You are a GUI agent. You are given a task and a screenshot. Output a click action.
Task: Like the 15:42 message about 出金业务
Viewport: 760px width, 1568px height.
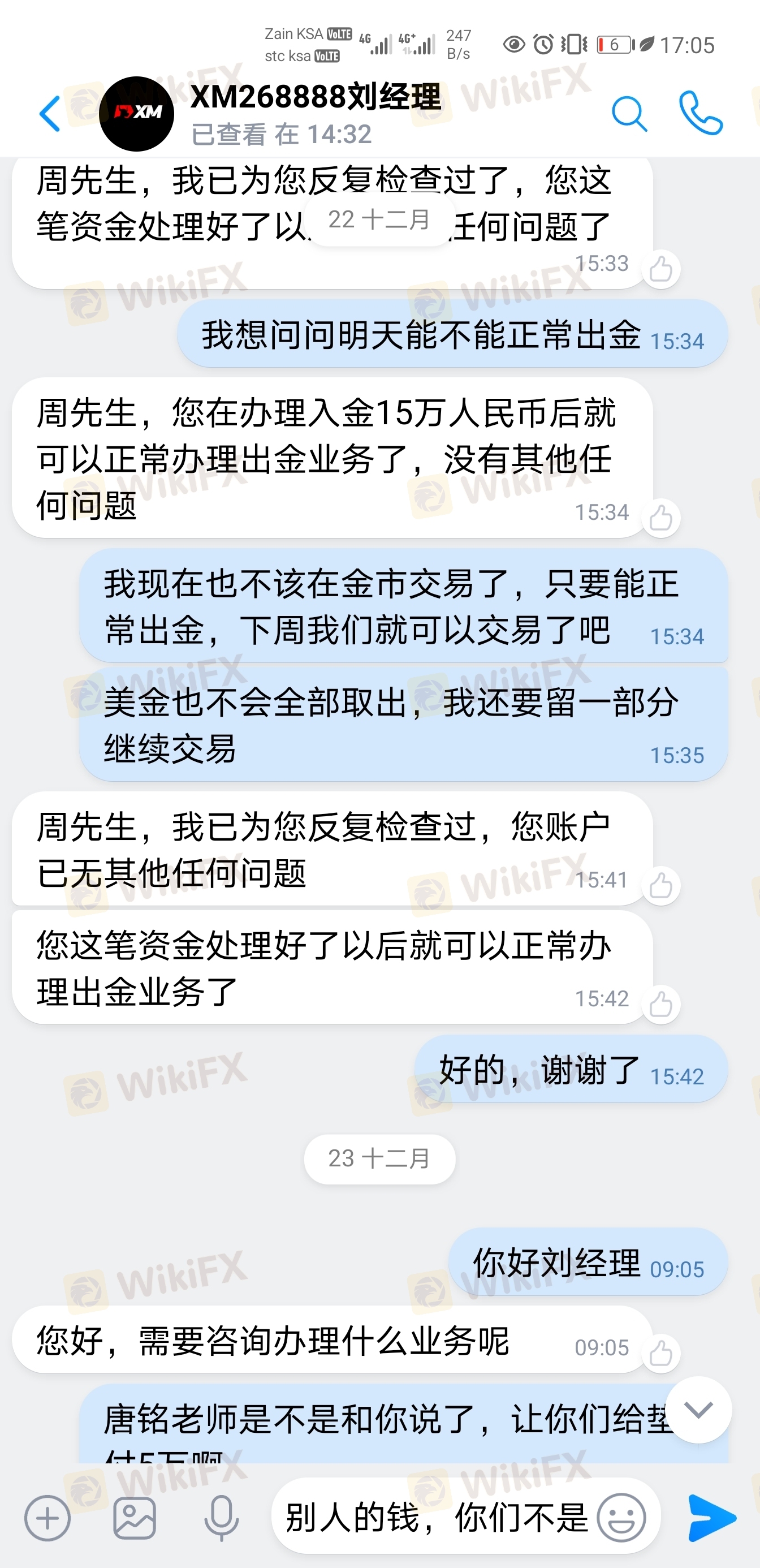[661, 1005]
